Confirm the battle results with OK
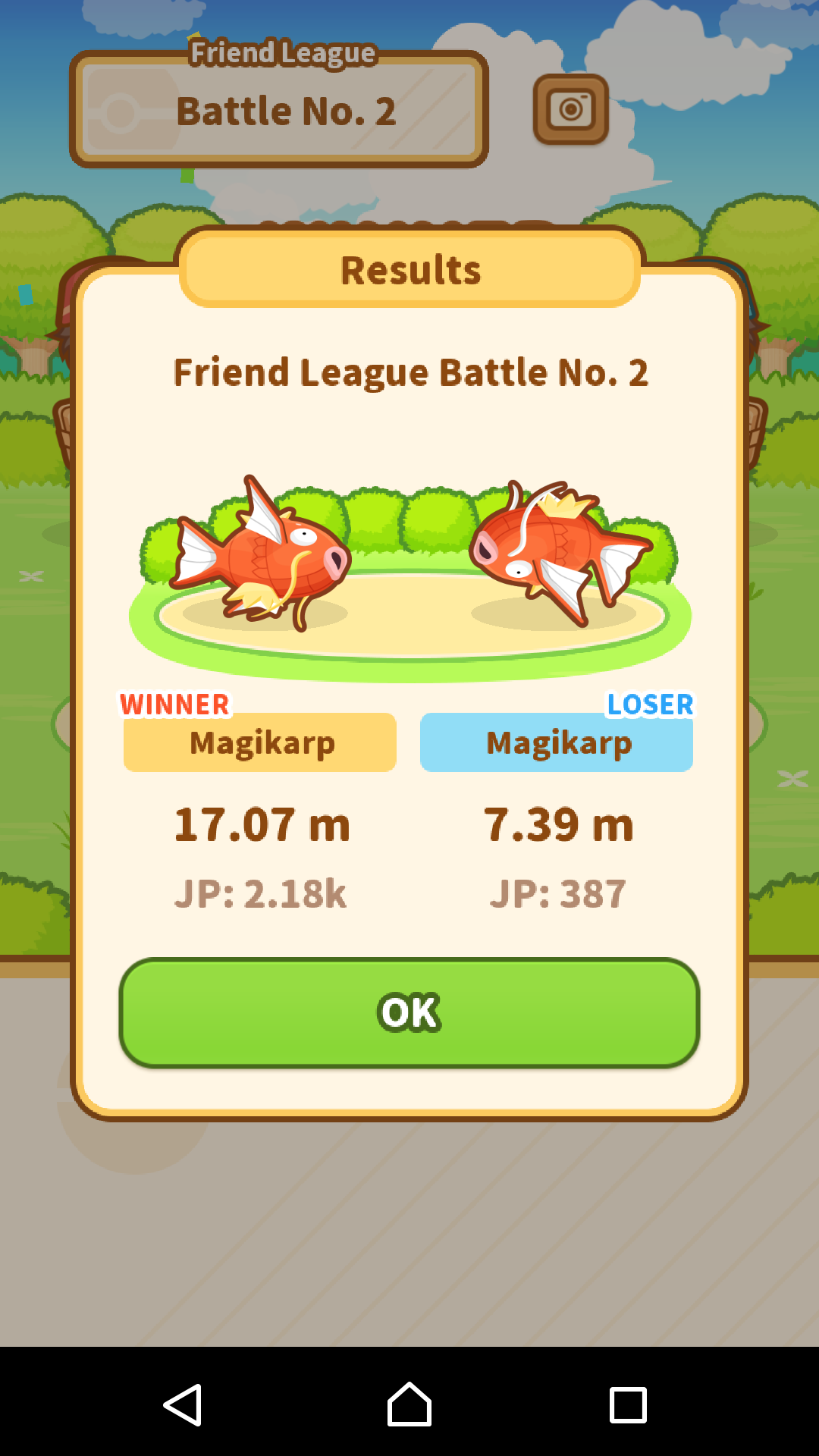 pyautogui.click(x=409, y=1012)
